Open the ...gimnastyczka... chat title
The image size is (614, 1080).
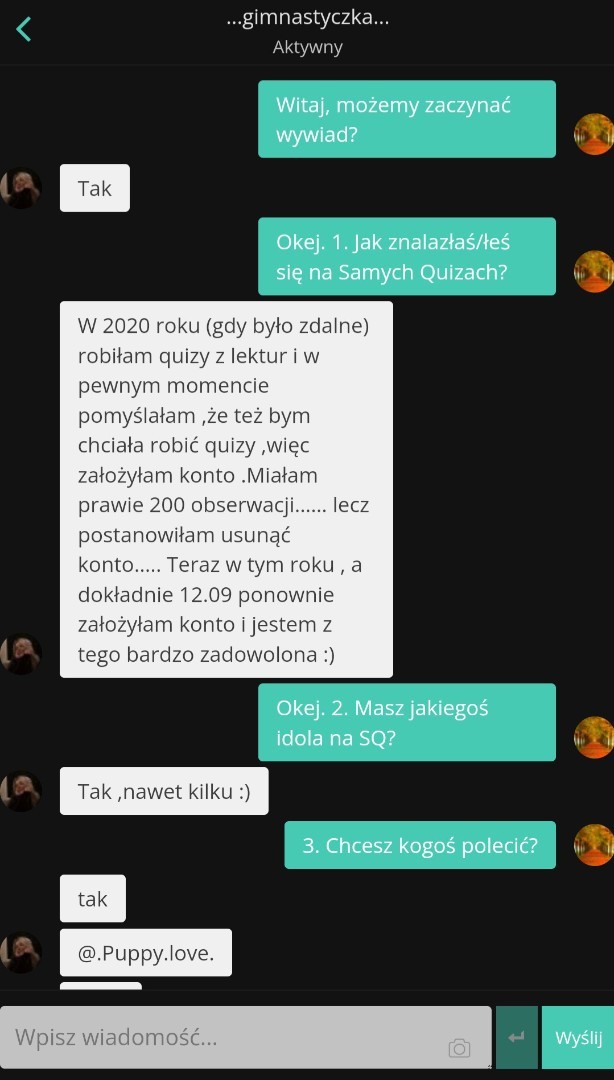tap(307, 18)
